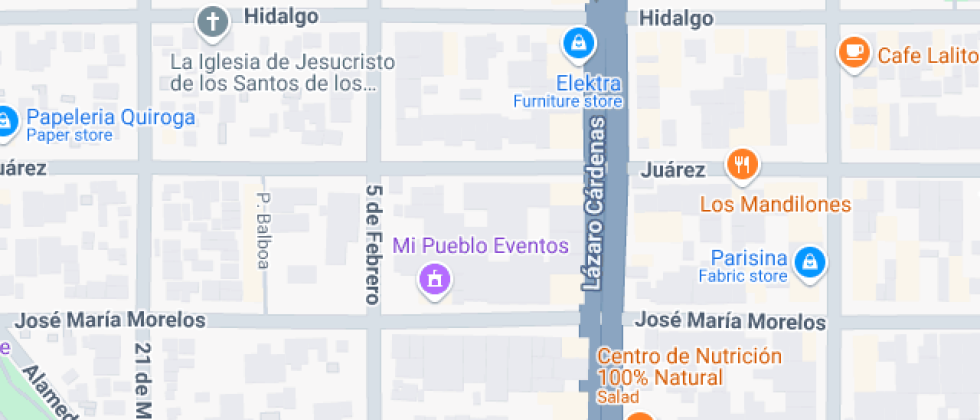View Los Mandilones restaurant details
The image size is (980, 420).
[741, 165]
